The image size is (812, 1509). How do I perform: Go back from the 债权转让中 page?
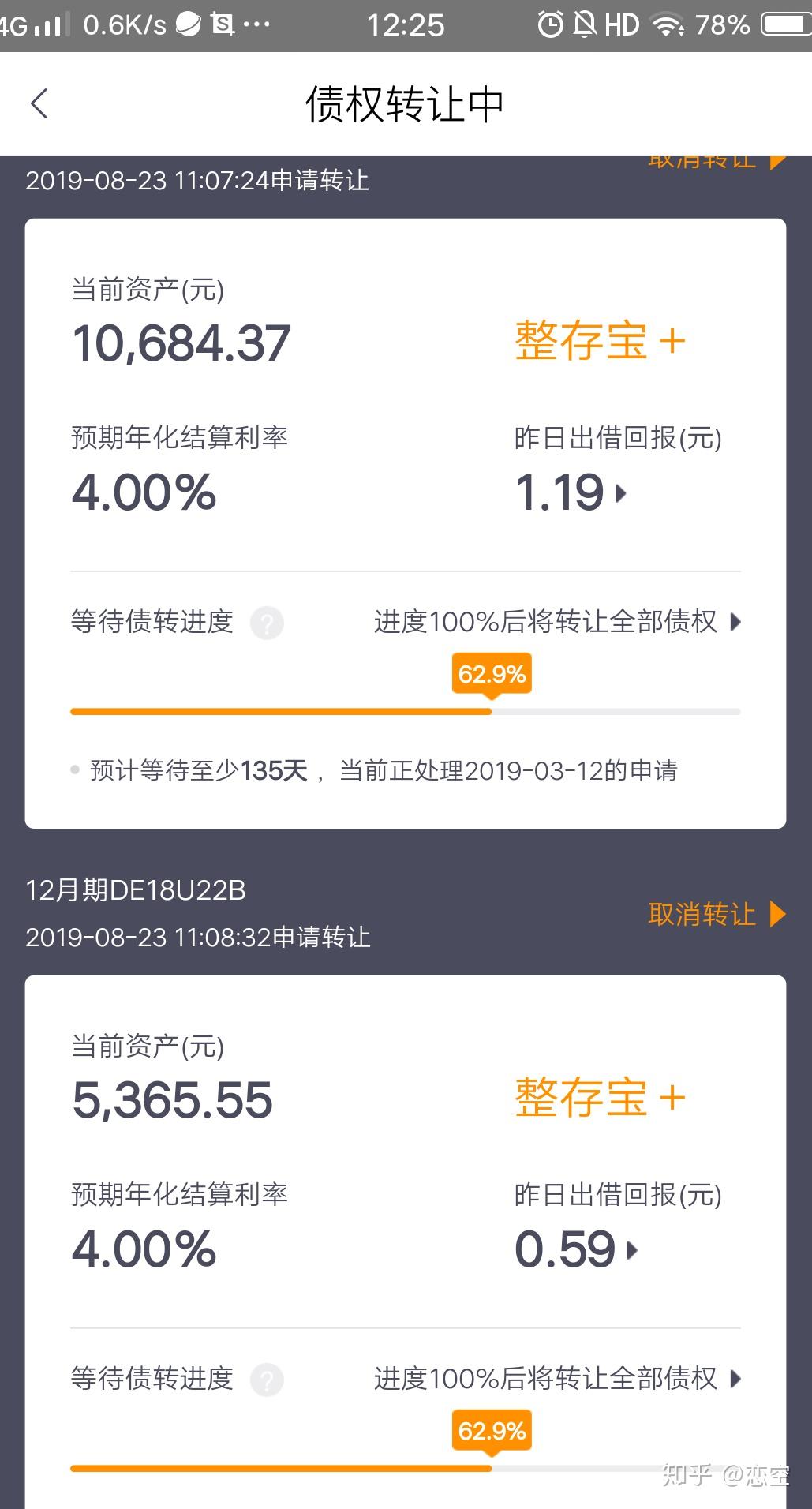coord(39,104)
